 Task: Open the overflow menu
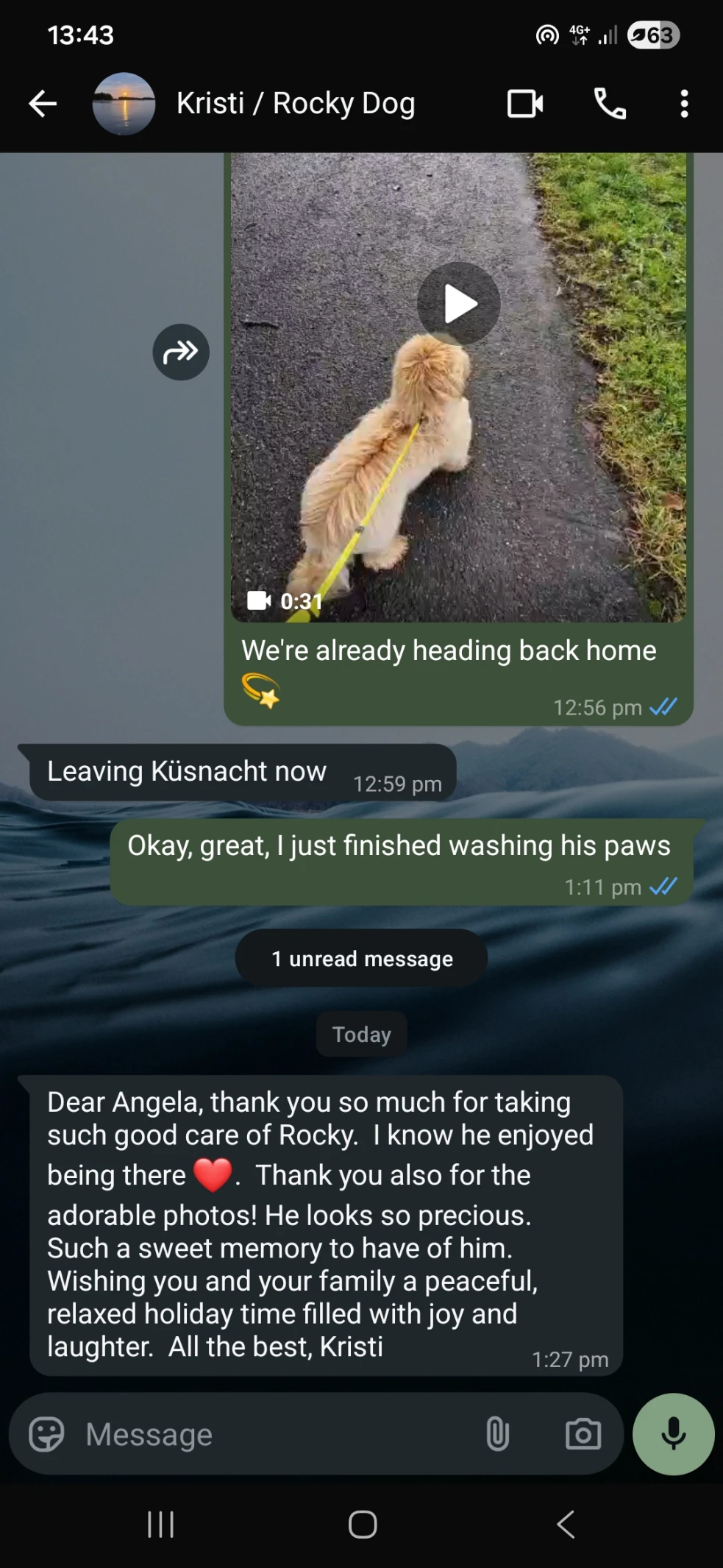click(684, 104)
